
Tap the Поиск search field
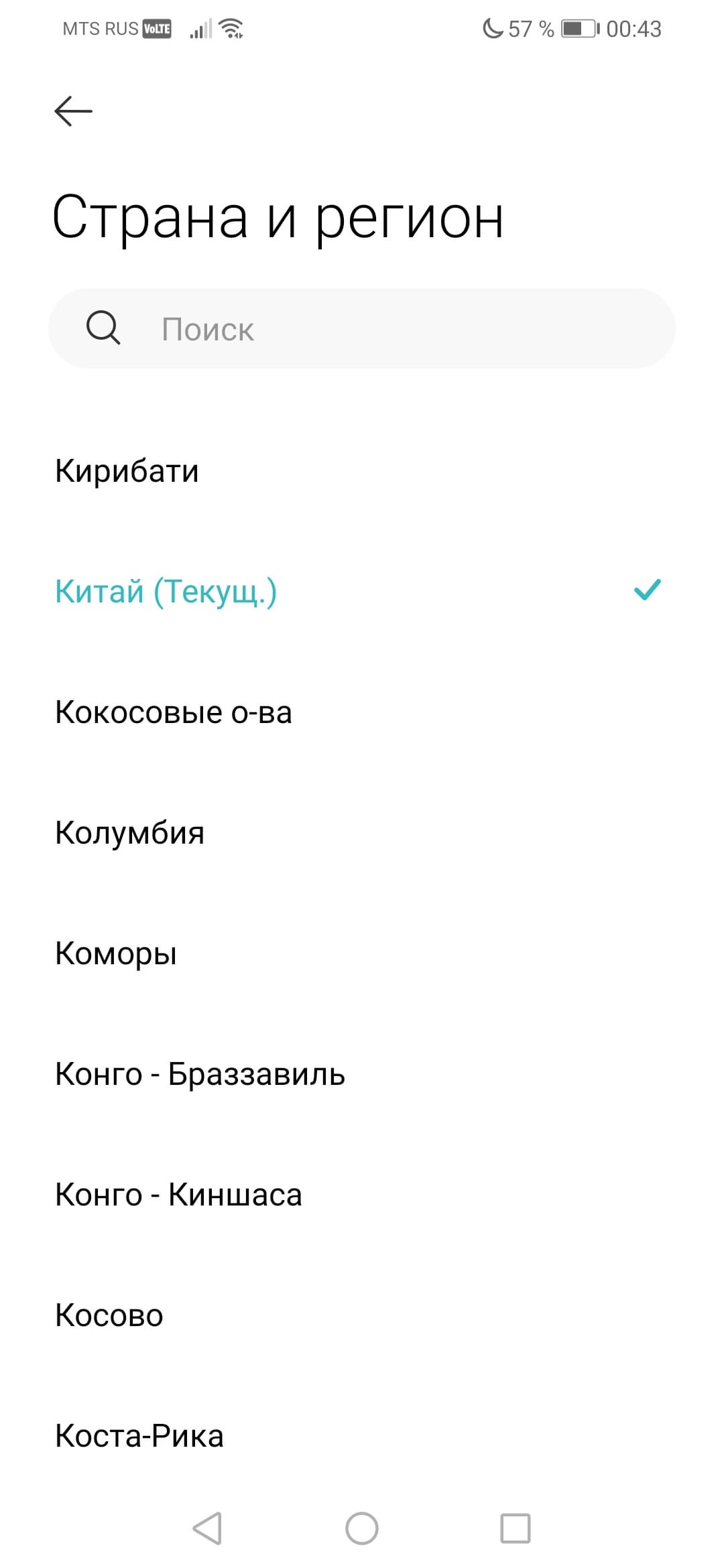(362, 329)
